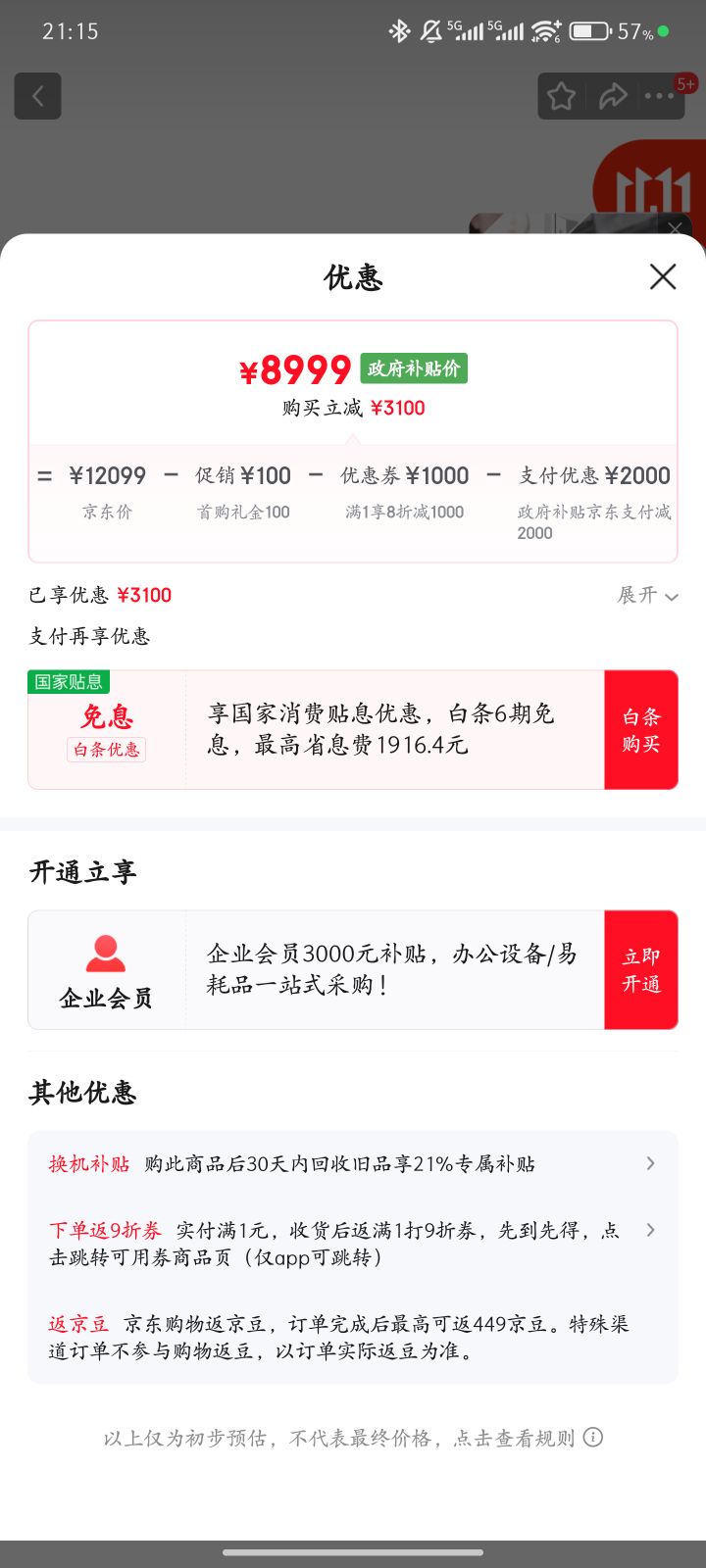
Task: View the rules via the info icon
Action: point(593,1438)
